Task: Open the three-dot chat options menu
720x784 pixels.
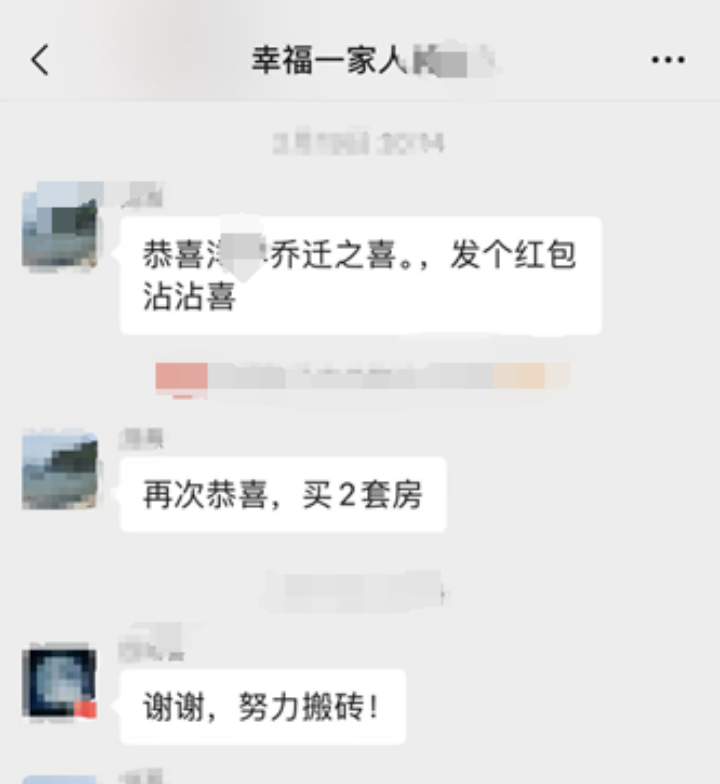Action: coord(668,61)
